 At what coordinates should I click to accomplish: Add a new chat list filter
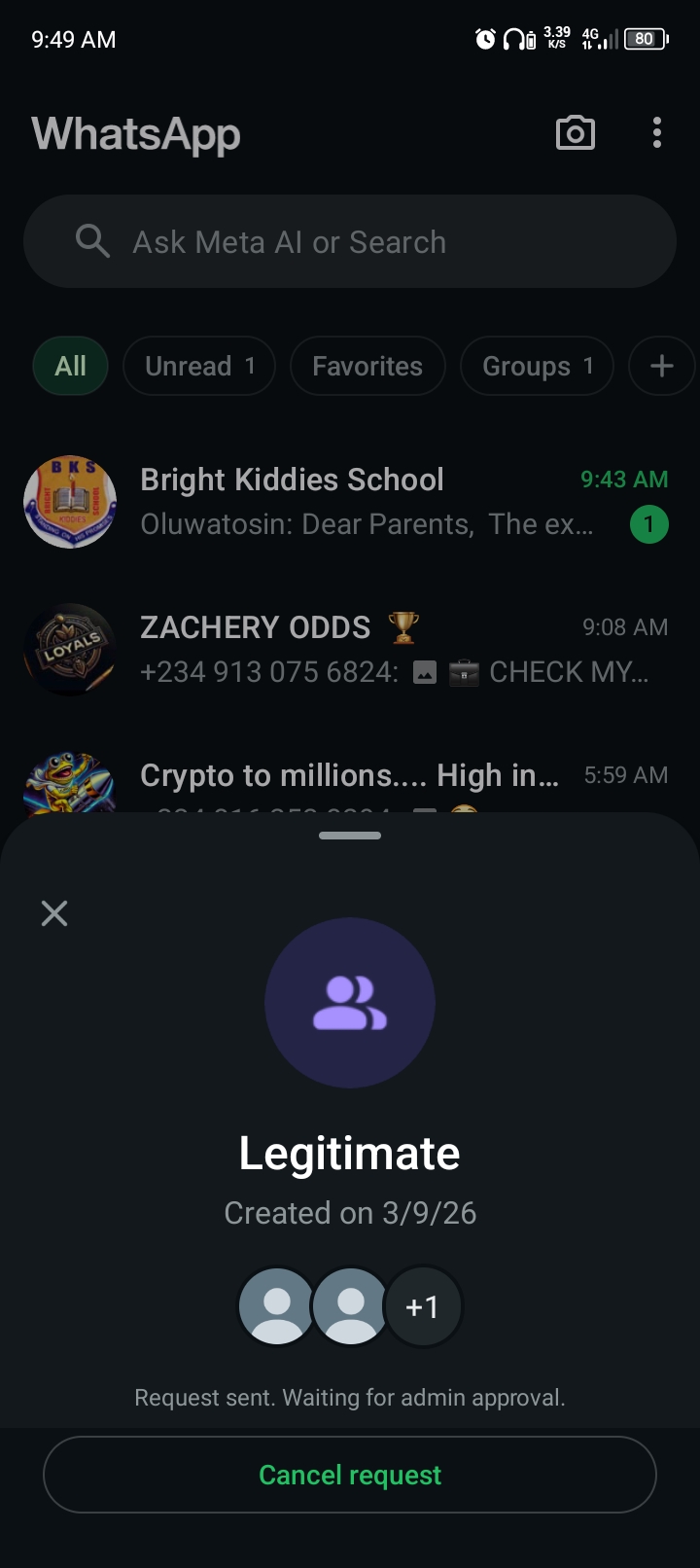coord(661,366)
